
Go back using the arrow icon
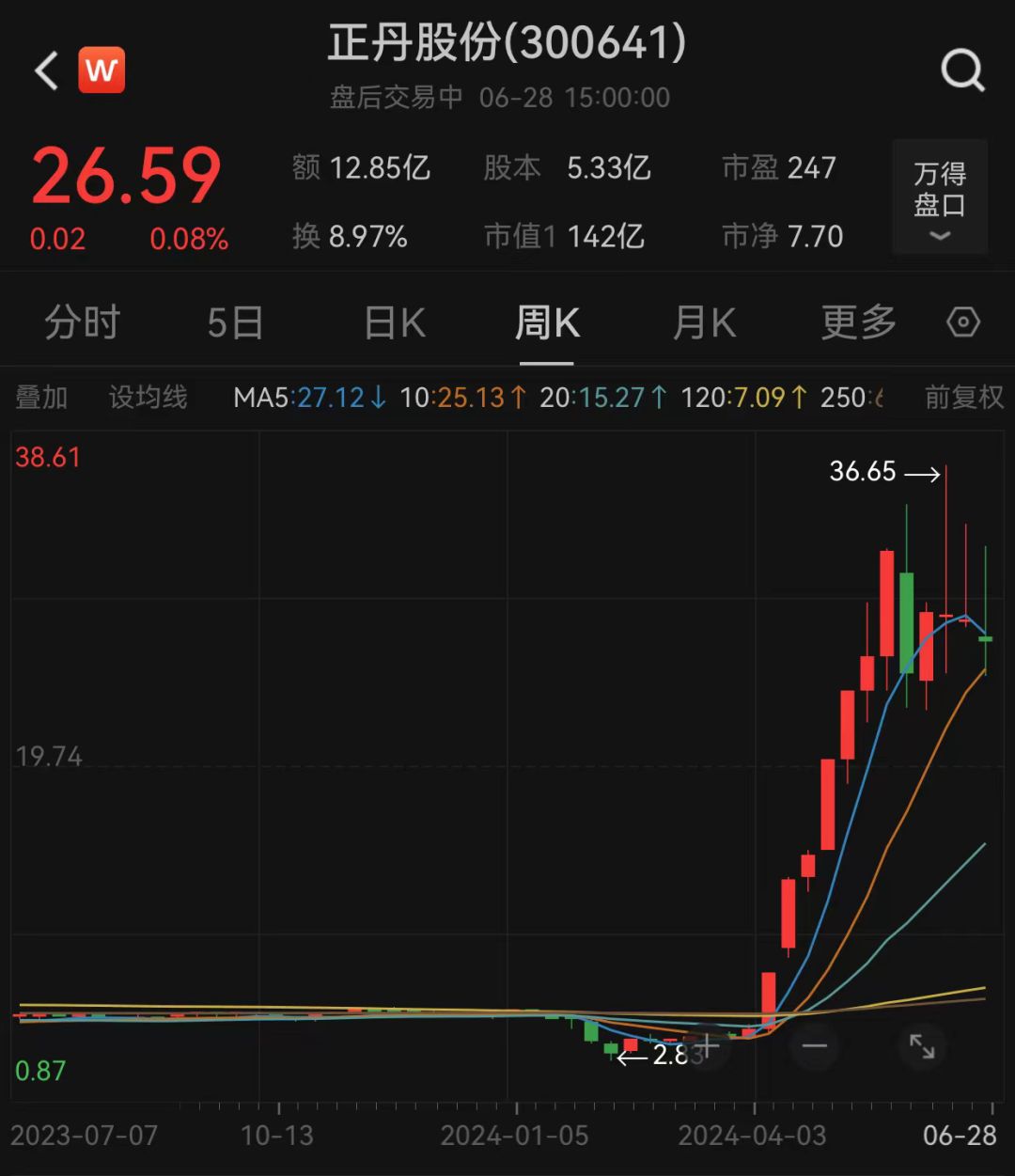(x=46, y=71)
